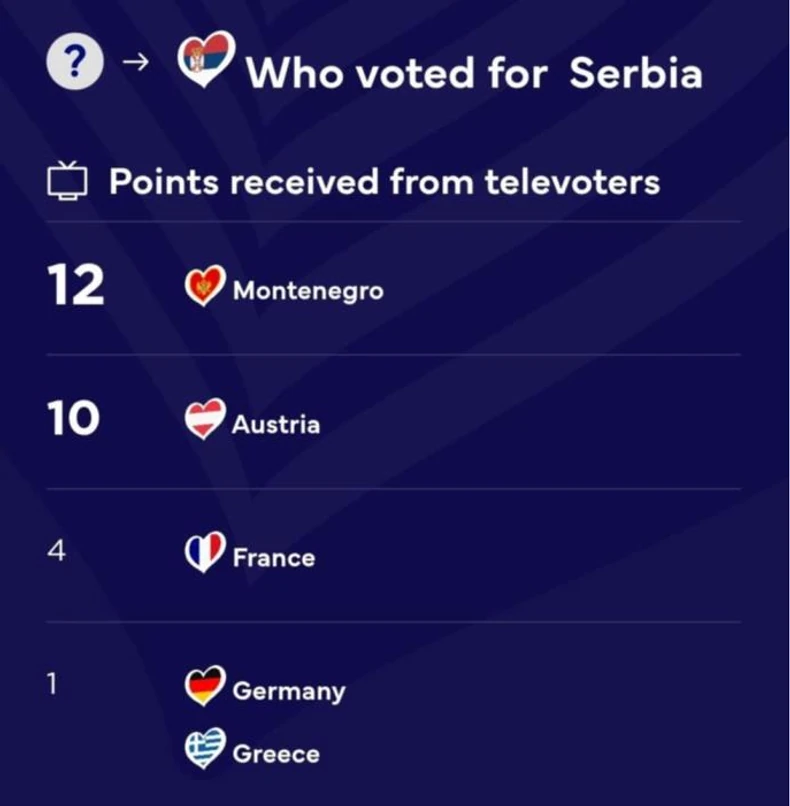Select the Austria country name
This screenshot has width=790, height=806.
275,424
